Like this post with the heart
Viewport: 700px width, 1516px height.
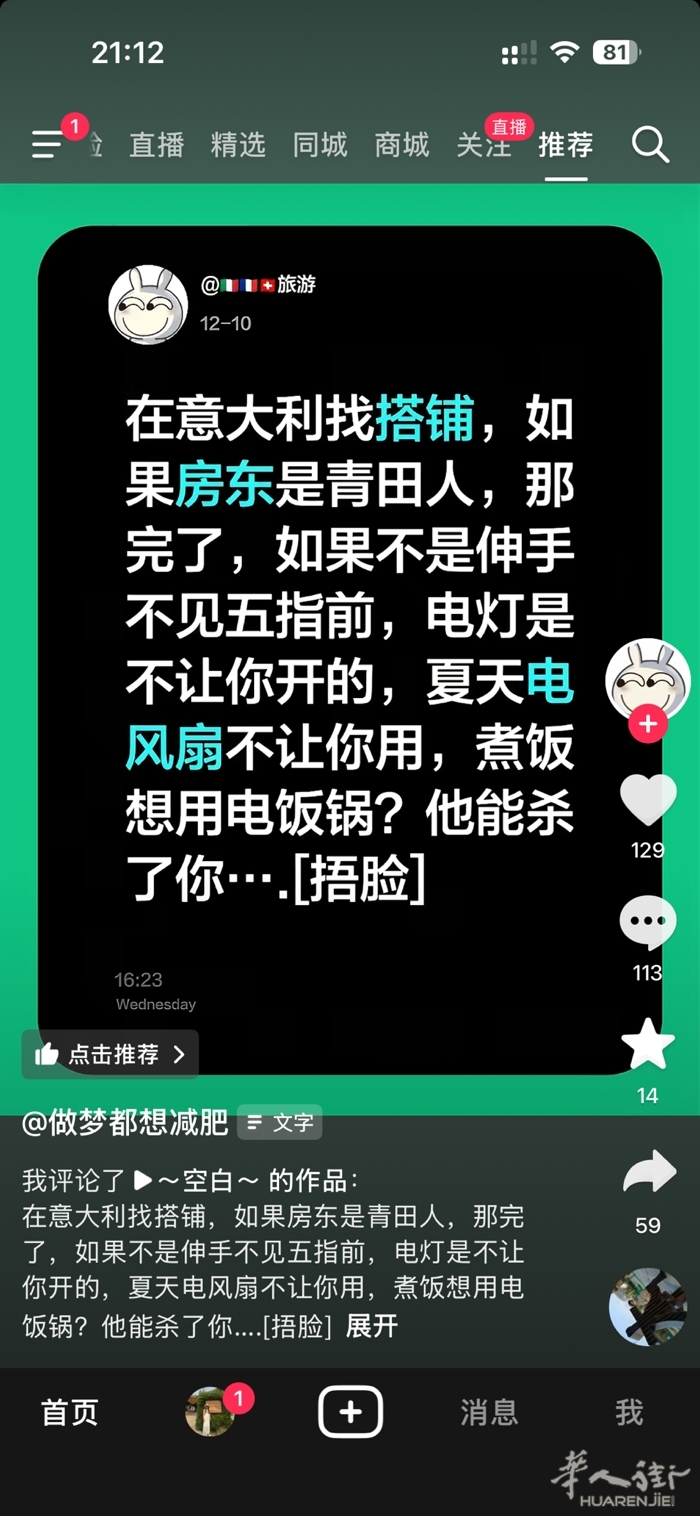coord(648,800)
